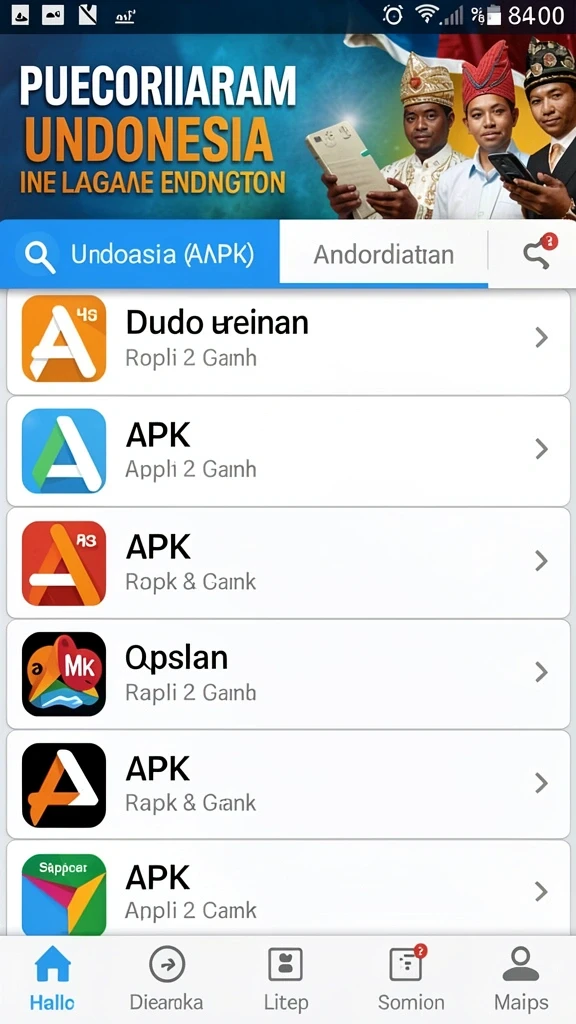576x1024 pixels.
Task: Open the APK row with black icon
Action: pos(288,784)
